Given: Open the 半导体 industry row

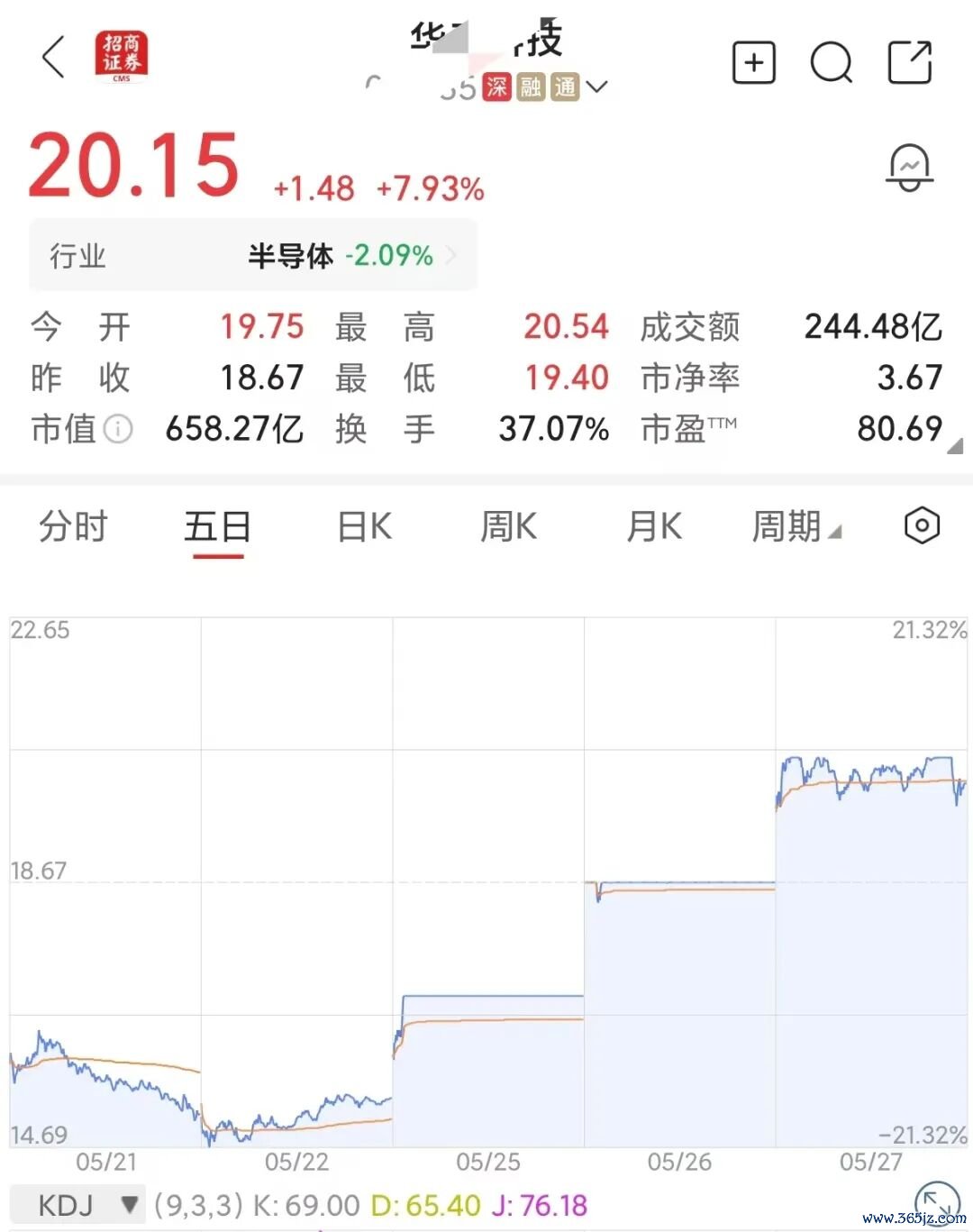Looking at the screenshot, I should pyautogui.click(x=253, y=256).
